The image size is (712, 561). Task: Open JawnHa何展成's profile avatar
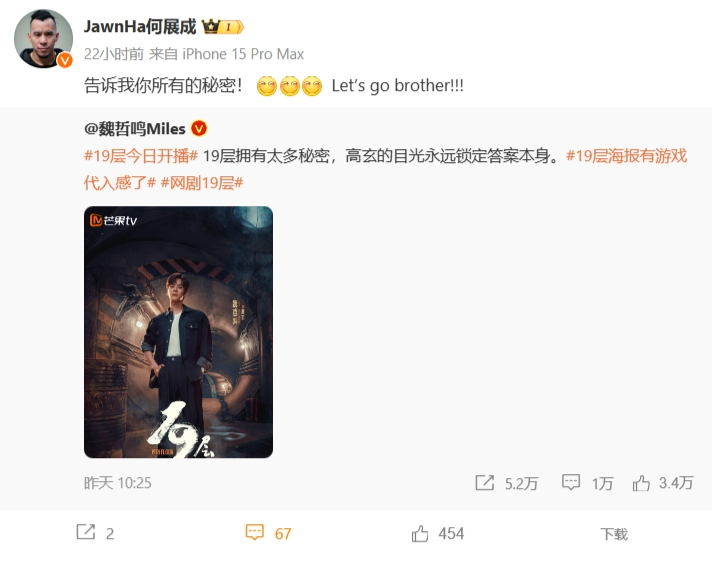[43, 39]
